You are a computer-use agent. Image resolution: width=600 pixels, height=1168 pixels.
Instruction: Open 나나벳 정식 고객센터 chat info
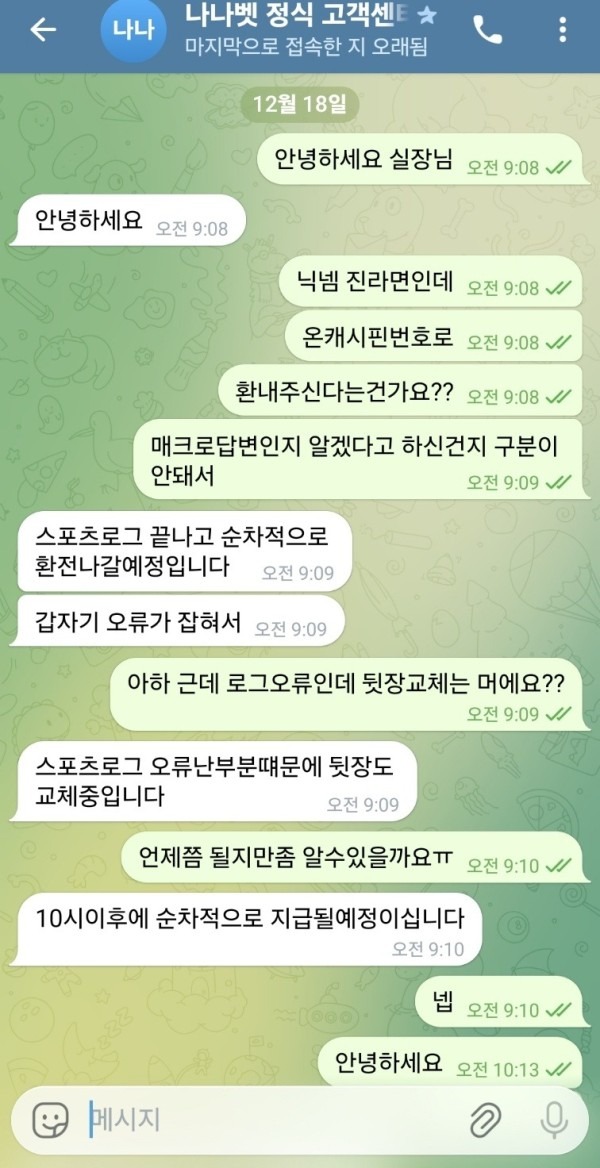coord(300,30)
